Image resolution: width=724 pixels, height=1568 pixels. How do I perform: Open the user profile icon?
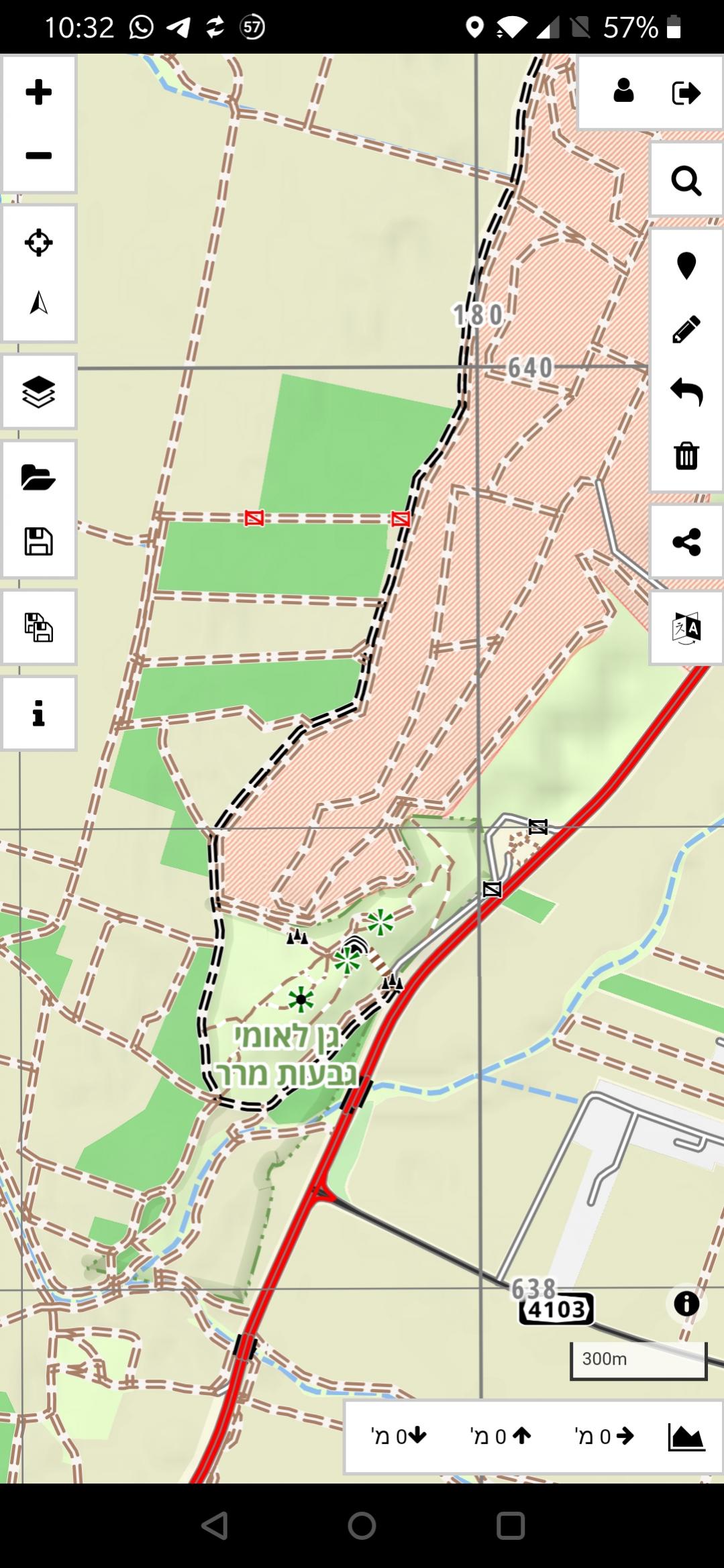pos(623,91)
